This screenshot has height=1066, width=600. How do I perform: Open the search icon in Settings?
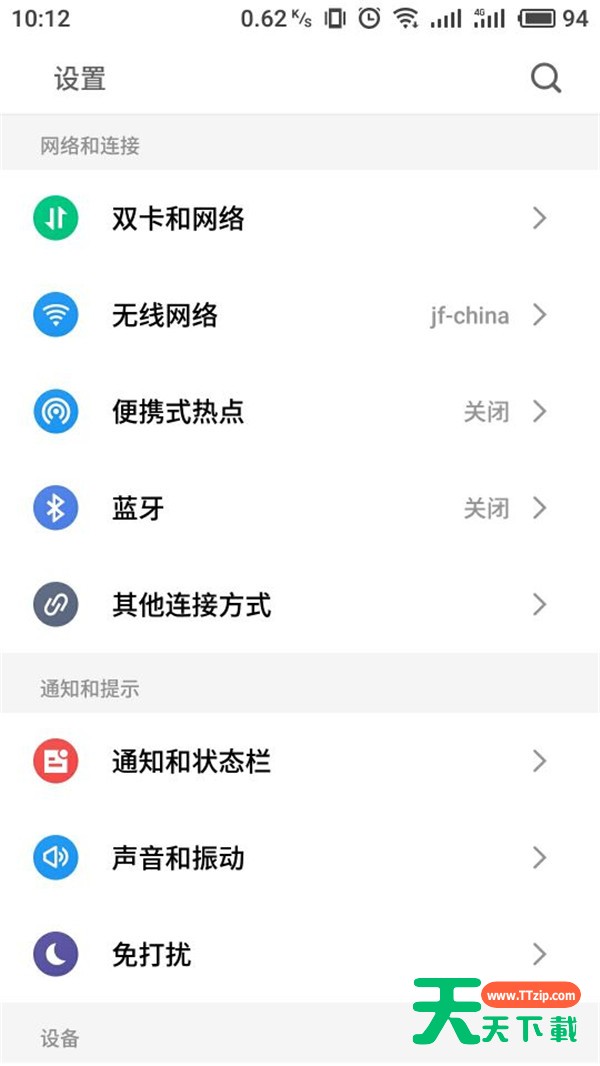[x=546, y=79]
